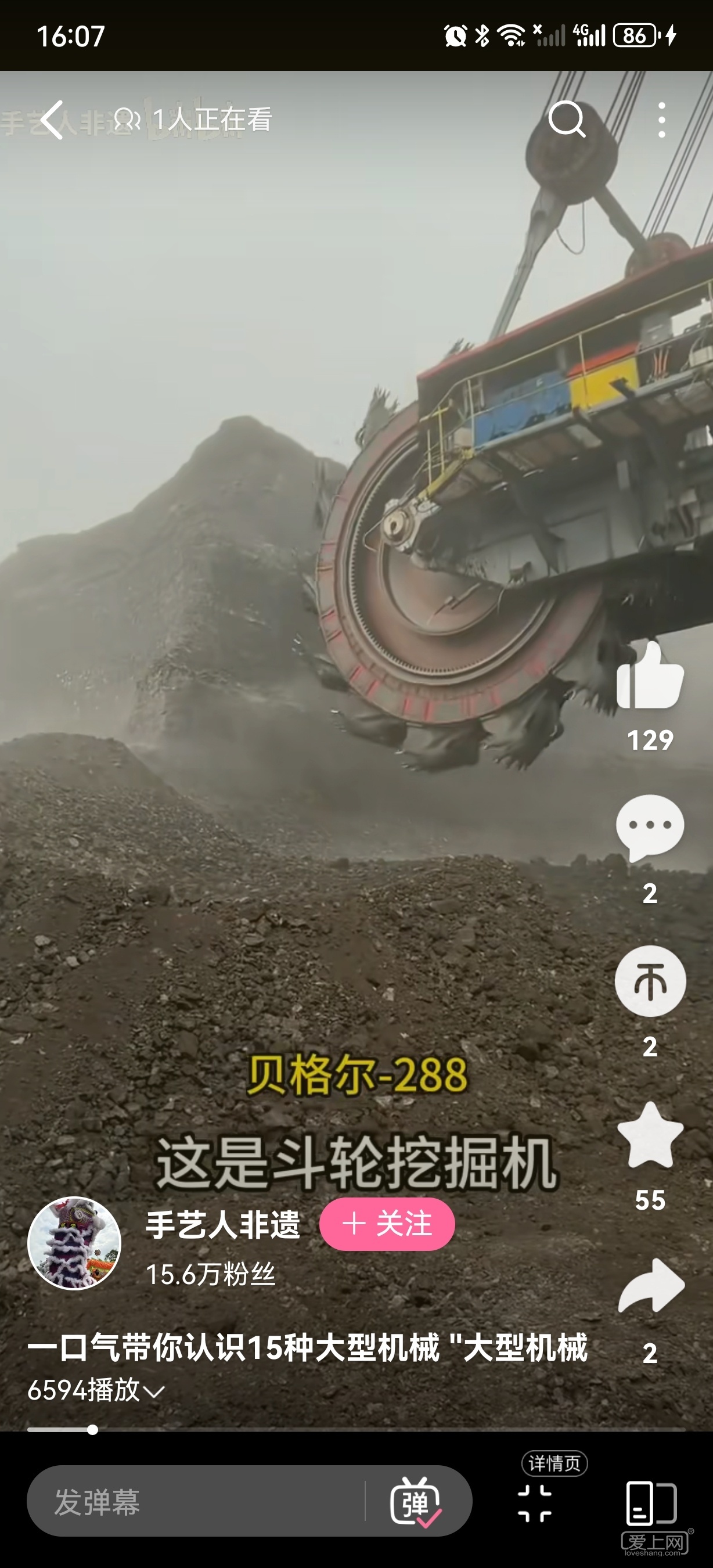Add video to favorites star

click(650, 1136)
